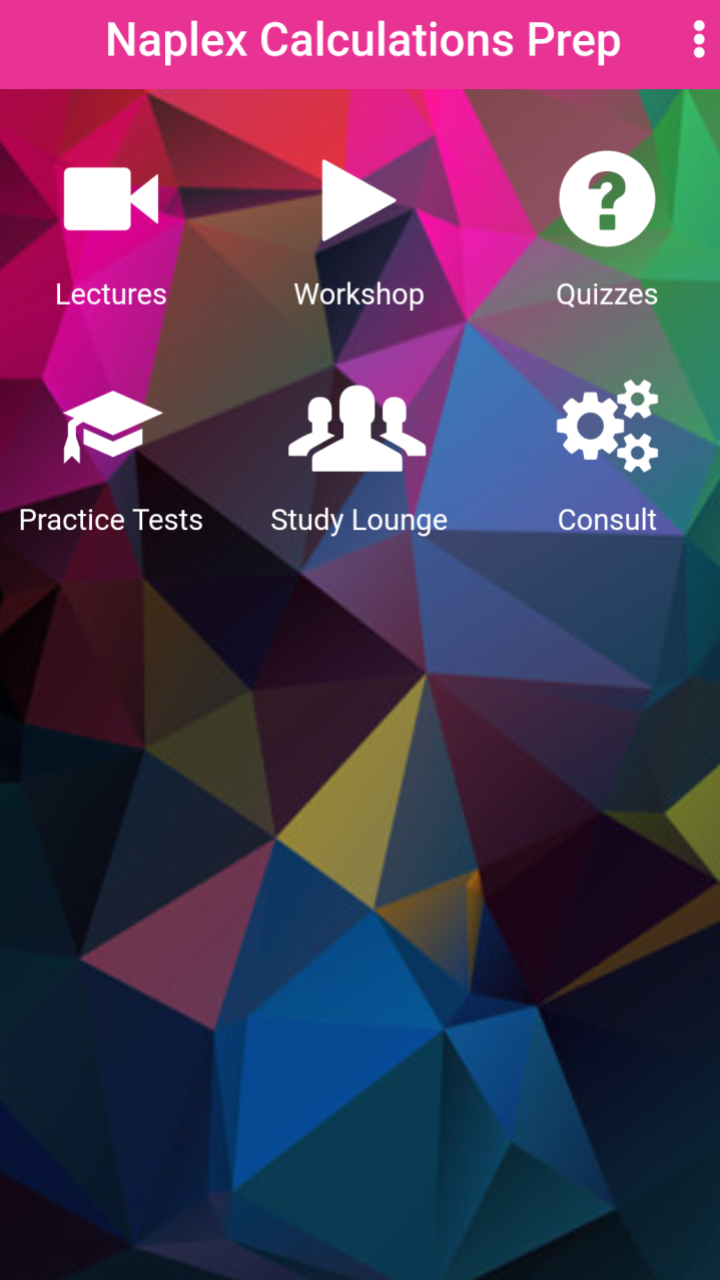This screenshot has height=1280, width=720.
Task: Tap the Workshop text label
Action: click(359, 294)
